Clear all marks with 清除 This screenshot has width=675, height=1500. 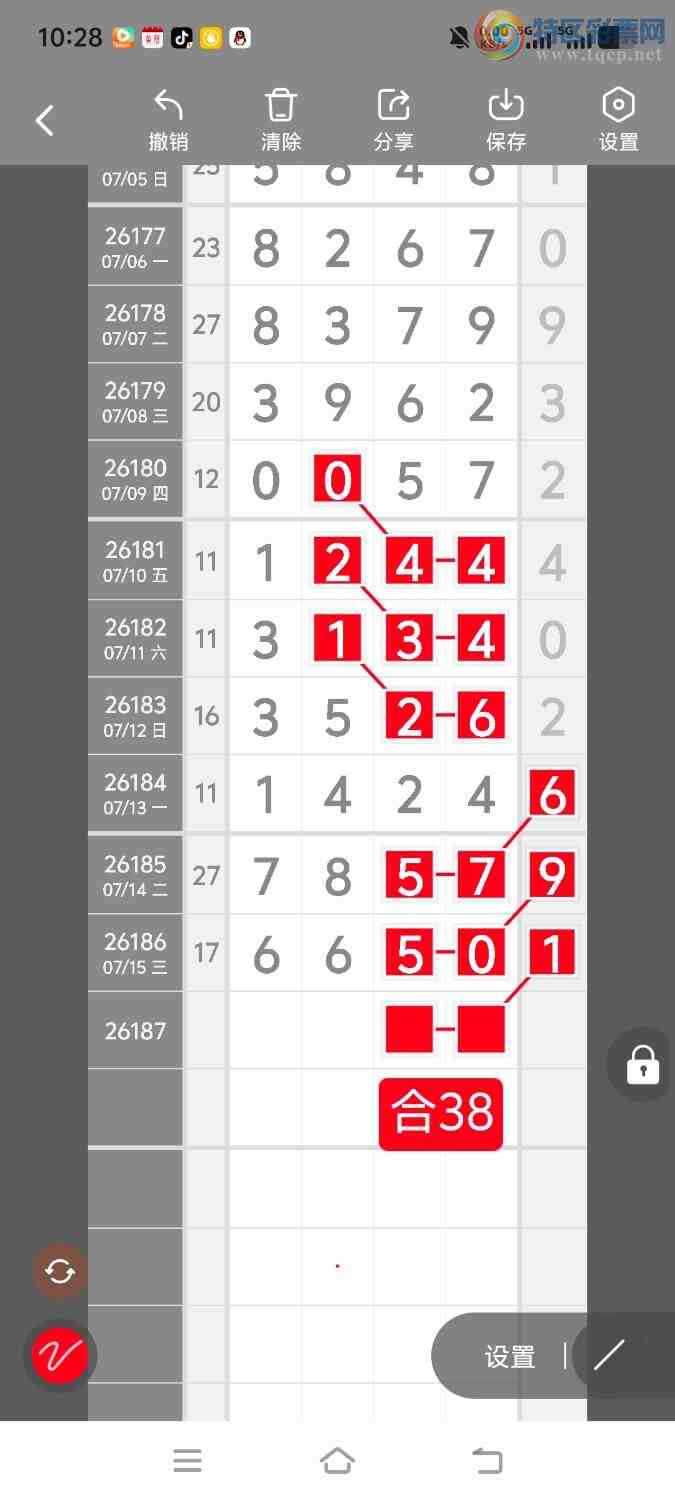point(281,121)
